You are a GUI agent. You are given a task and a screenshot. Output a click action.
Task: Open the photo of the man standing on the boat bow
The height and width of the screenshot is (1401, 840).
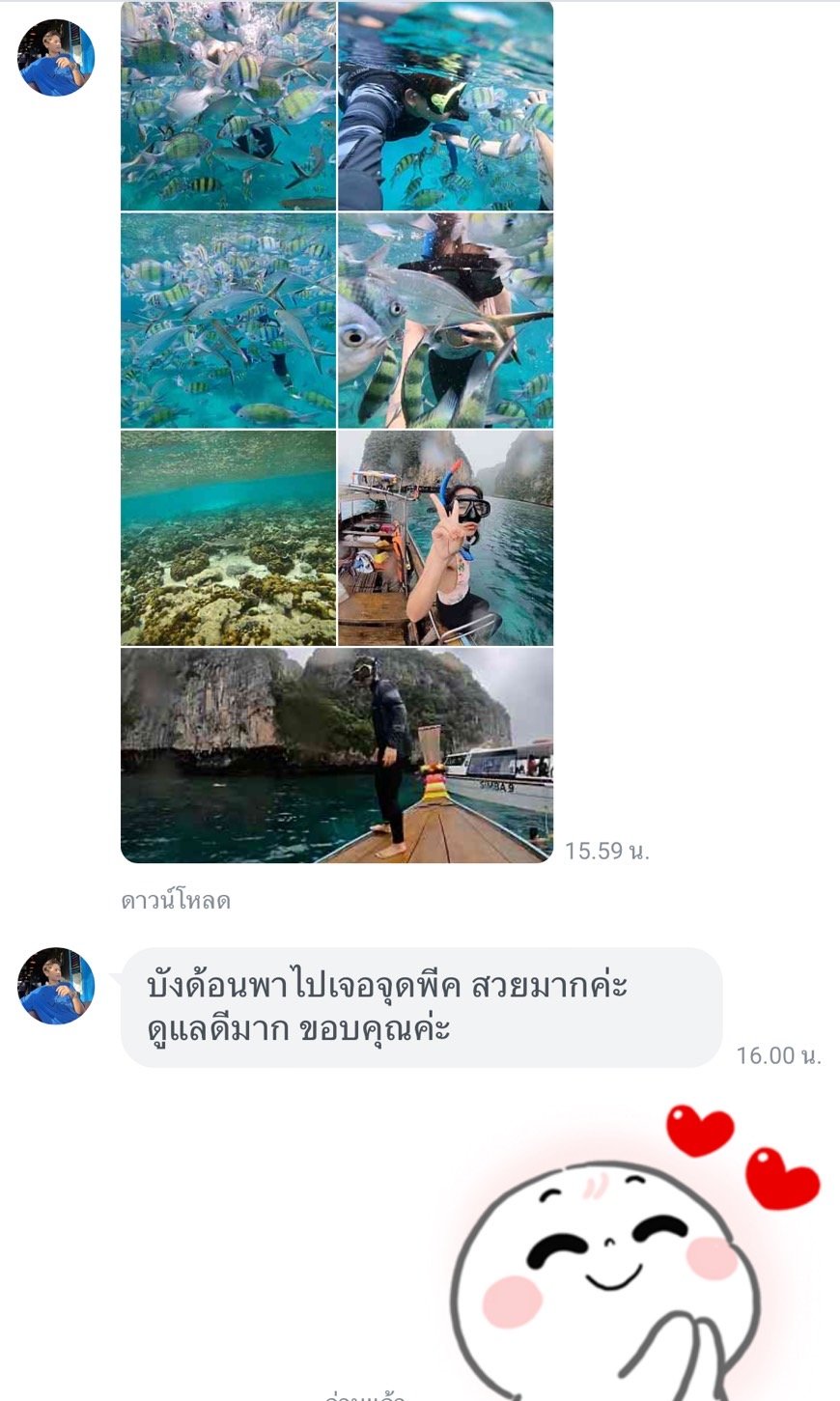pyautogui.click(x=336, y=755)
